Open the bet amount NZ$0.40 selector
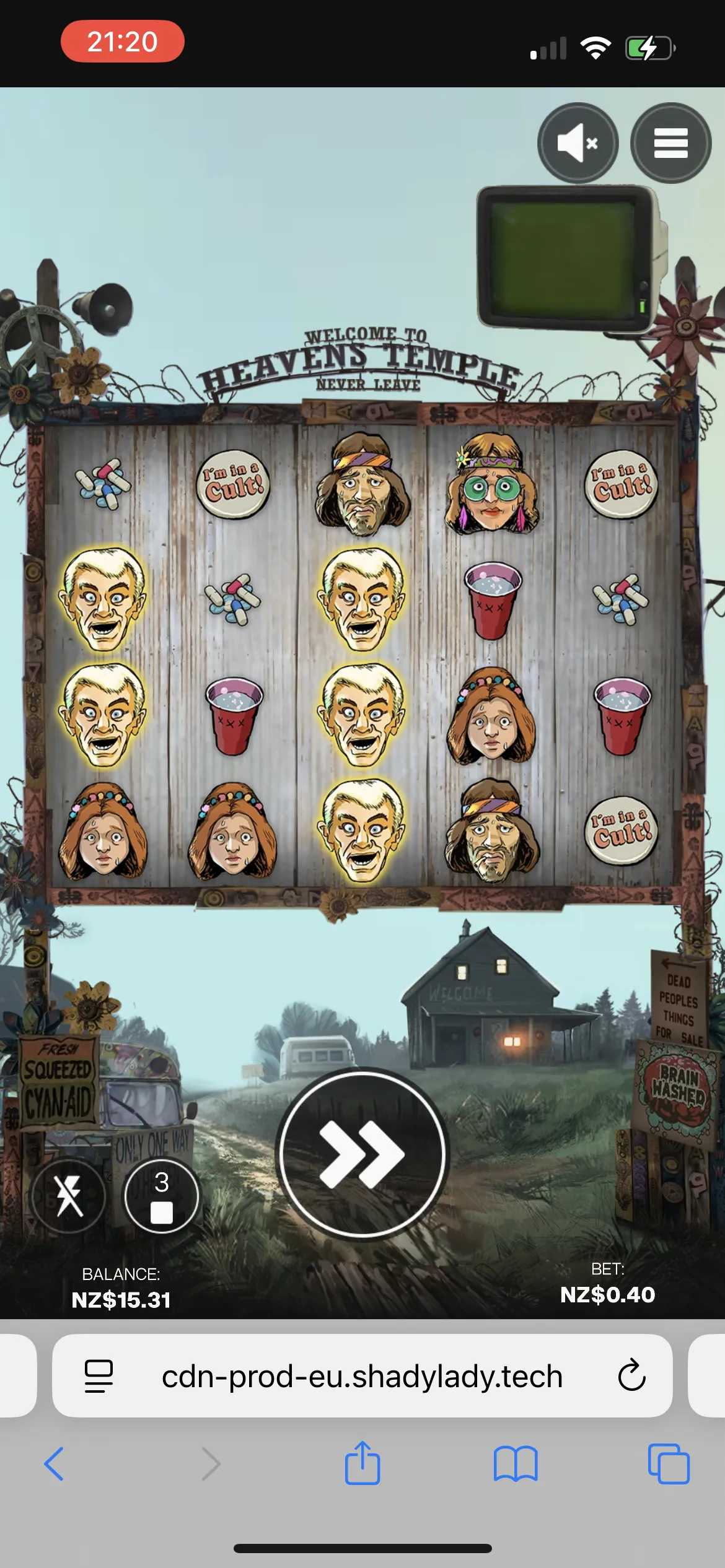The width and height of the screenshot is (725, 1568). (x=607, y=1285)
